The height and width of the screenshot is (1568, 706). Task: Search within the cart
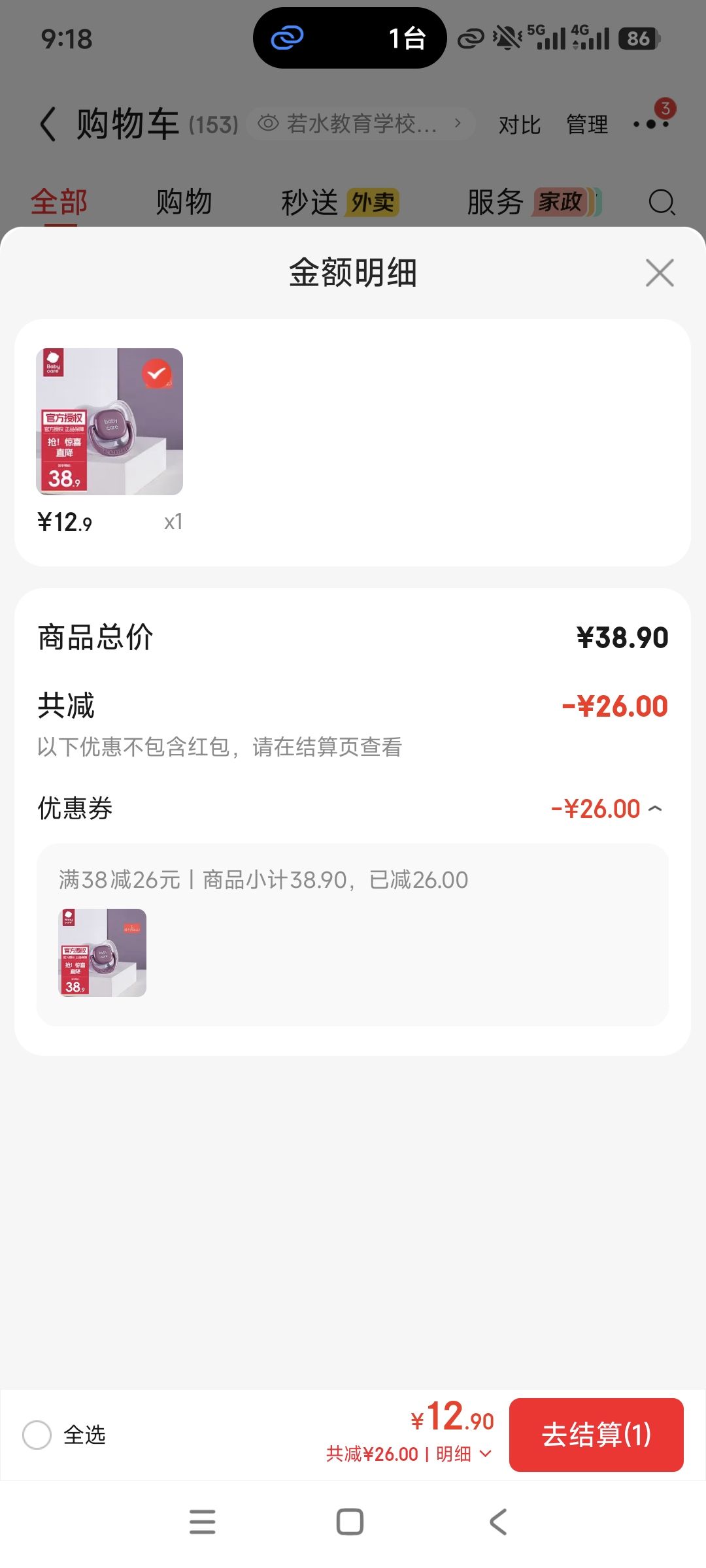(662, 202)
